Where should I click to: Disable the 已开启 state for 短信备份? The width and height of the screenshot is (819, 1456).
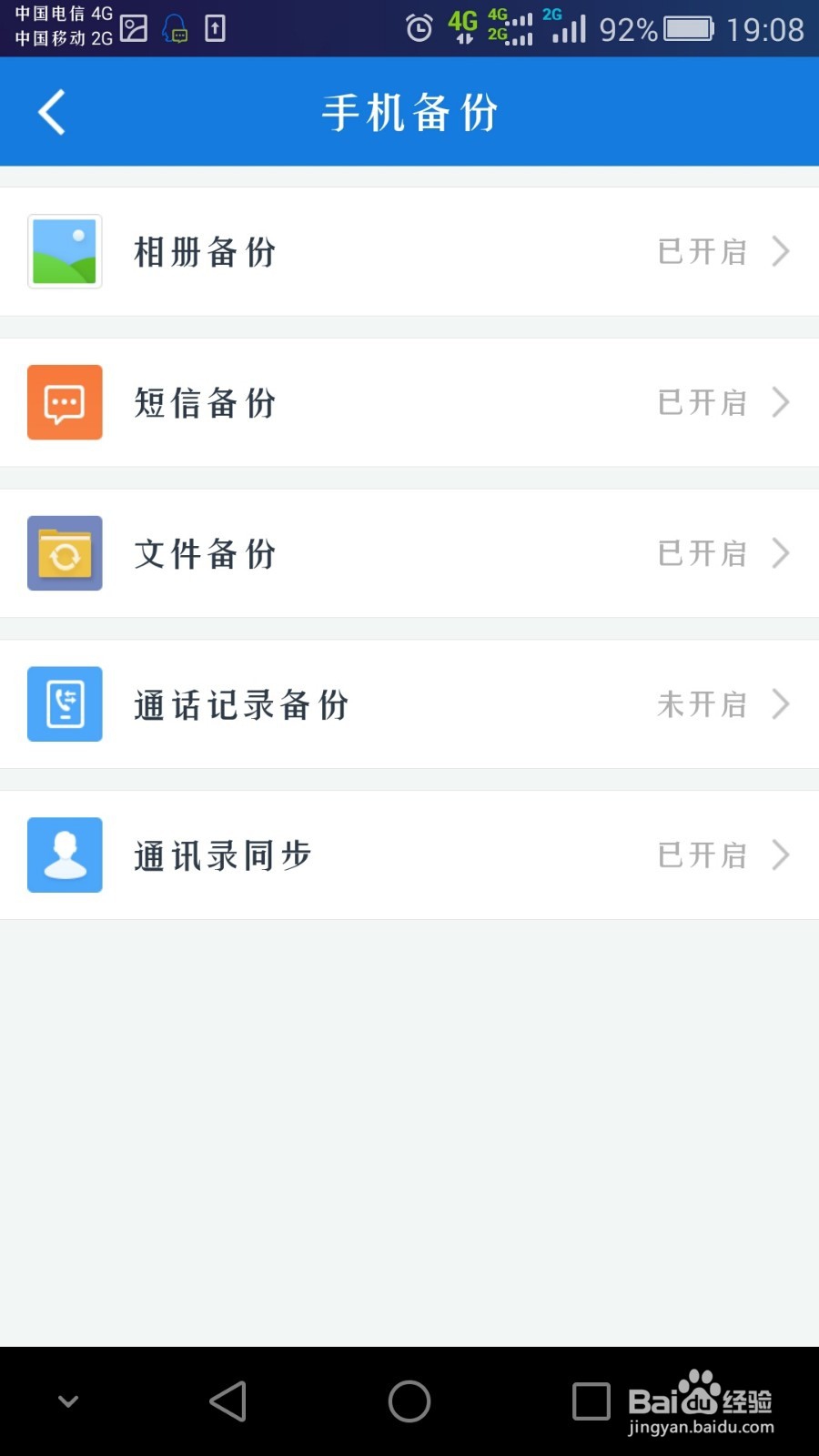click(x=701, y=403)
